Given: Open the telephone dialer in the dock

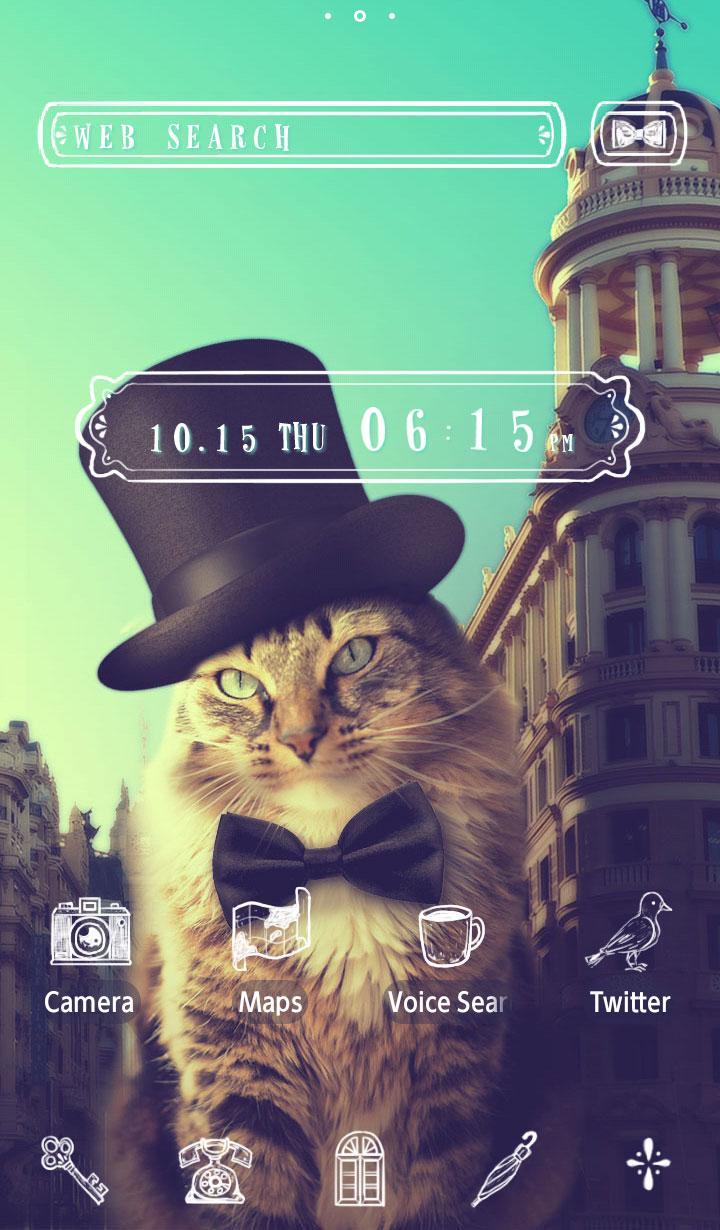Looking at the screenshot, I should [x=216, y=1169].
